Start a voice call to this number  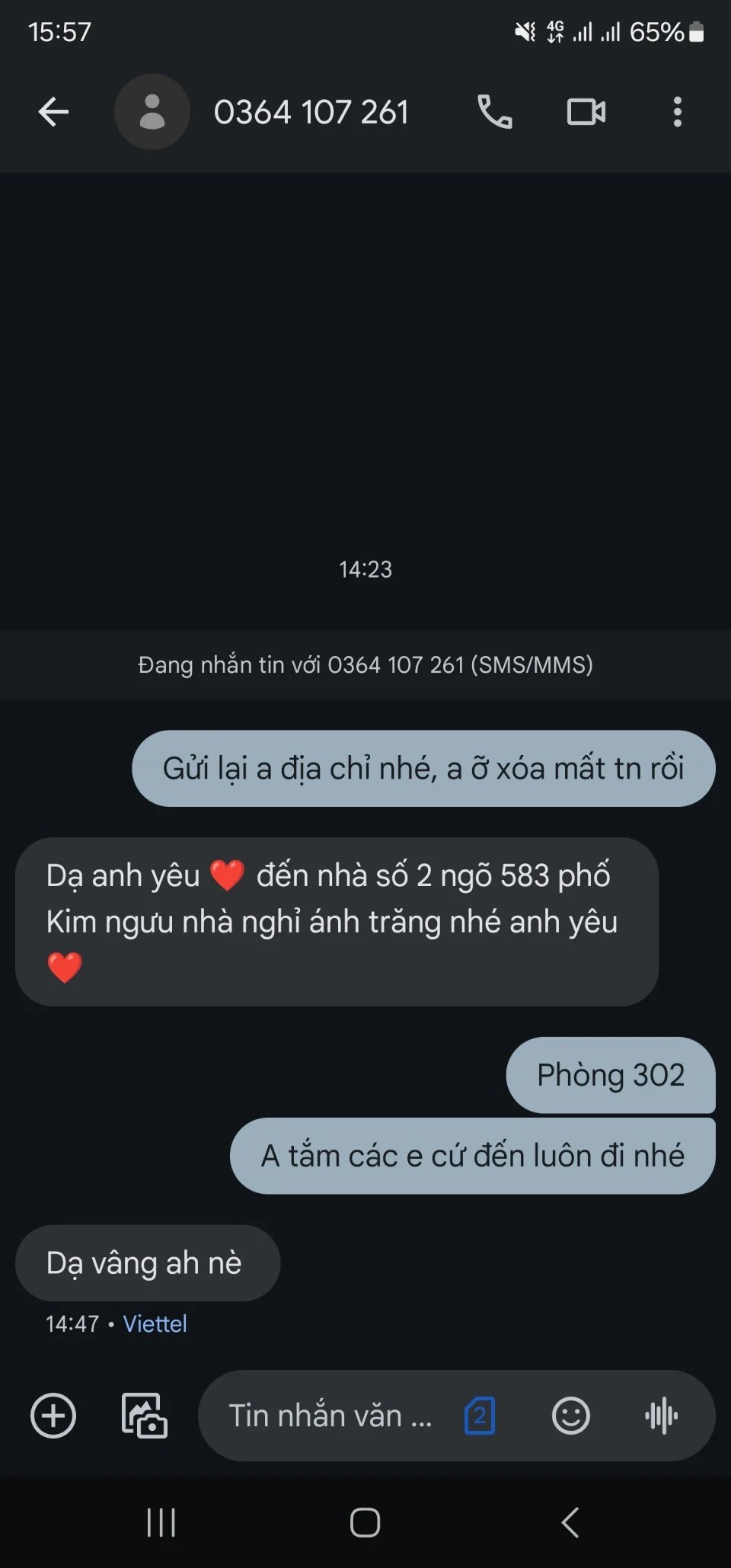[494, 112]
